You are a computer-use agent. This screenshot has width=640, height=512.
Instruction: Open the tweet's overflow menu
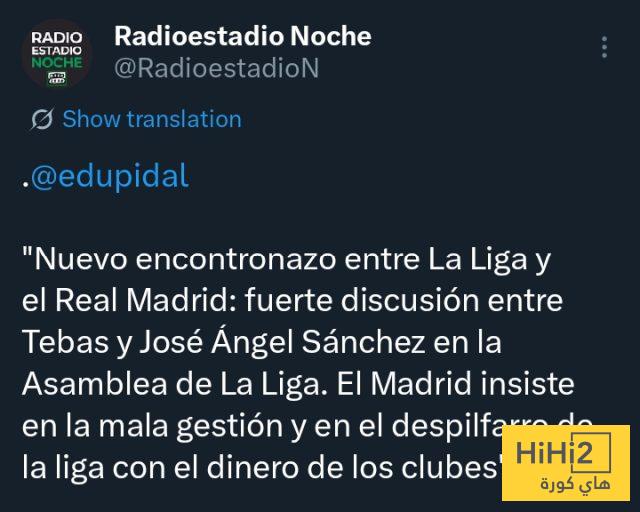tap(604, 49)
